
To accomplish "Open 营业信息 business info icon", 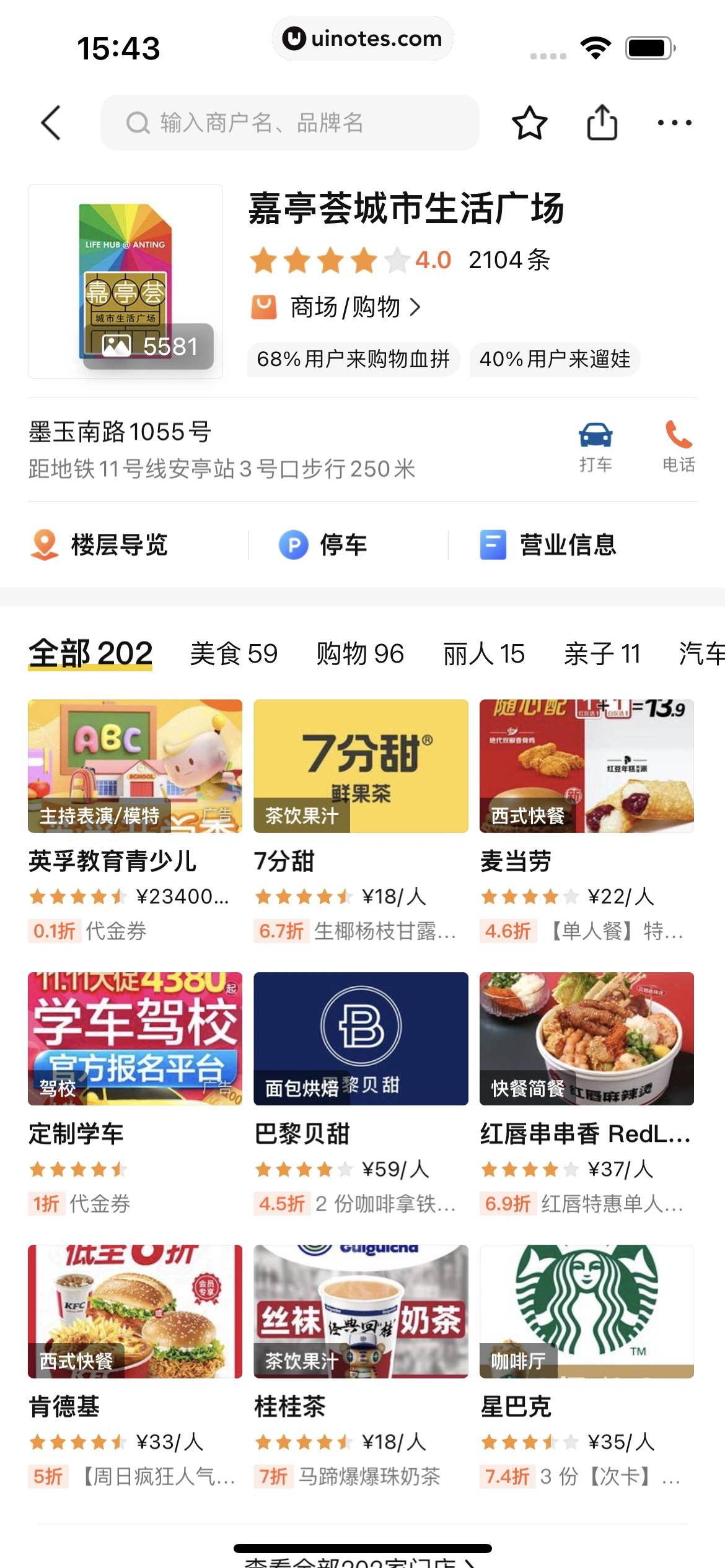I will point(491,544).
